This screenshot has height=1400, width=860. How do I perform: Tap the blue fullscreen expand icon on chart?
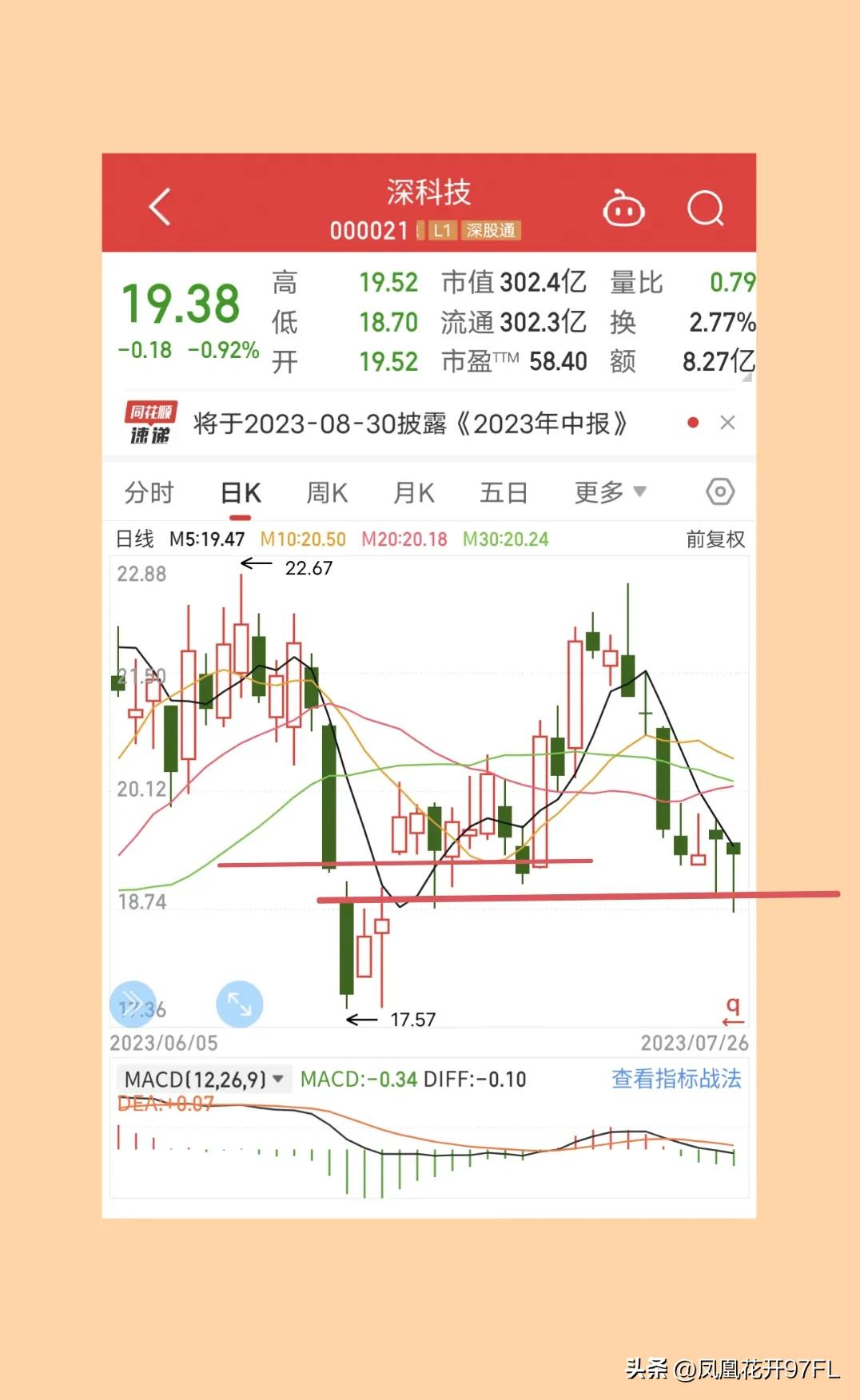tap(238, 1004)
